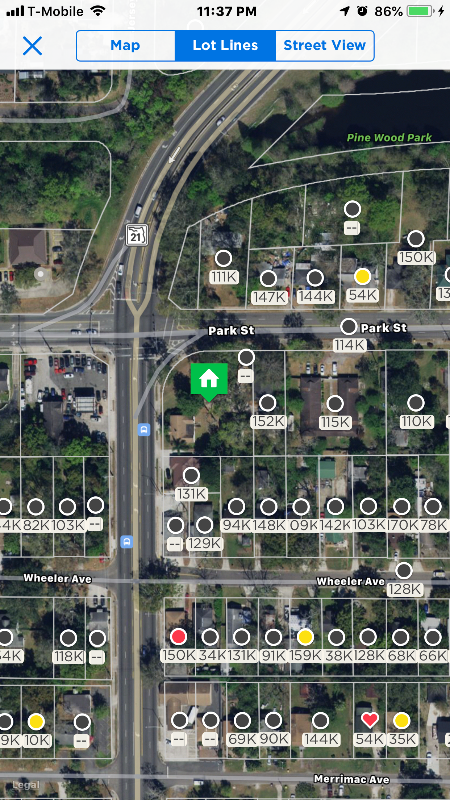View the 110K property marker
Viewport: 450px width, 800px height.
coord(416,403)
